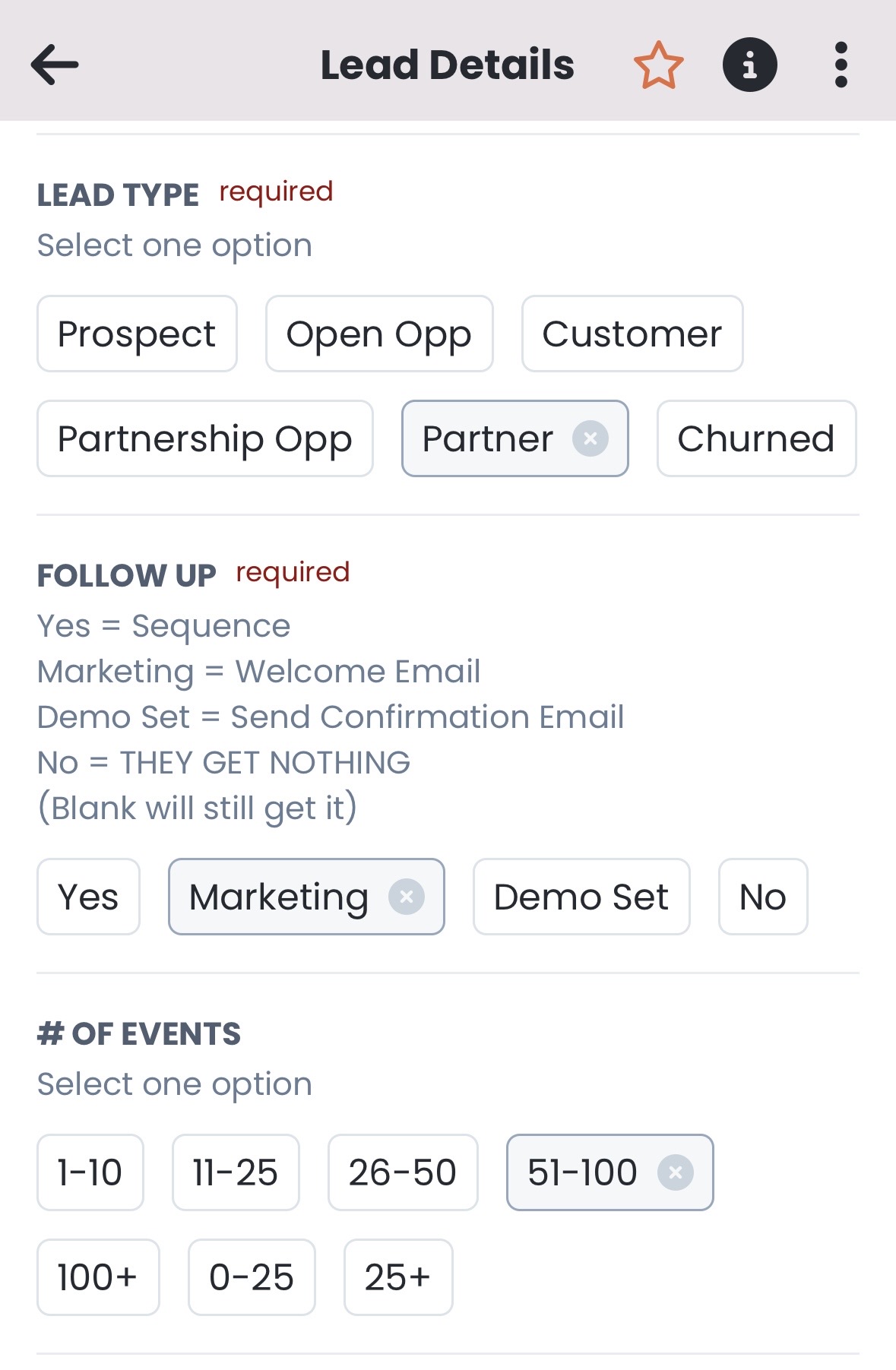The width and height of the screenshot is (896, 1370).
Task: Choose the 11-25 events option
Action: 236,1173
